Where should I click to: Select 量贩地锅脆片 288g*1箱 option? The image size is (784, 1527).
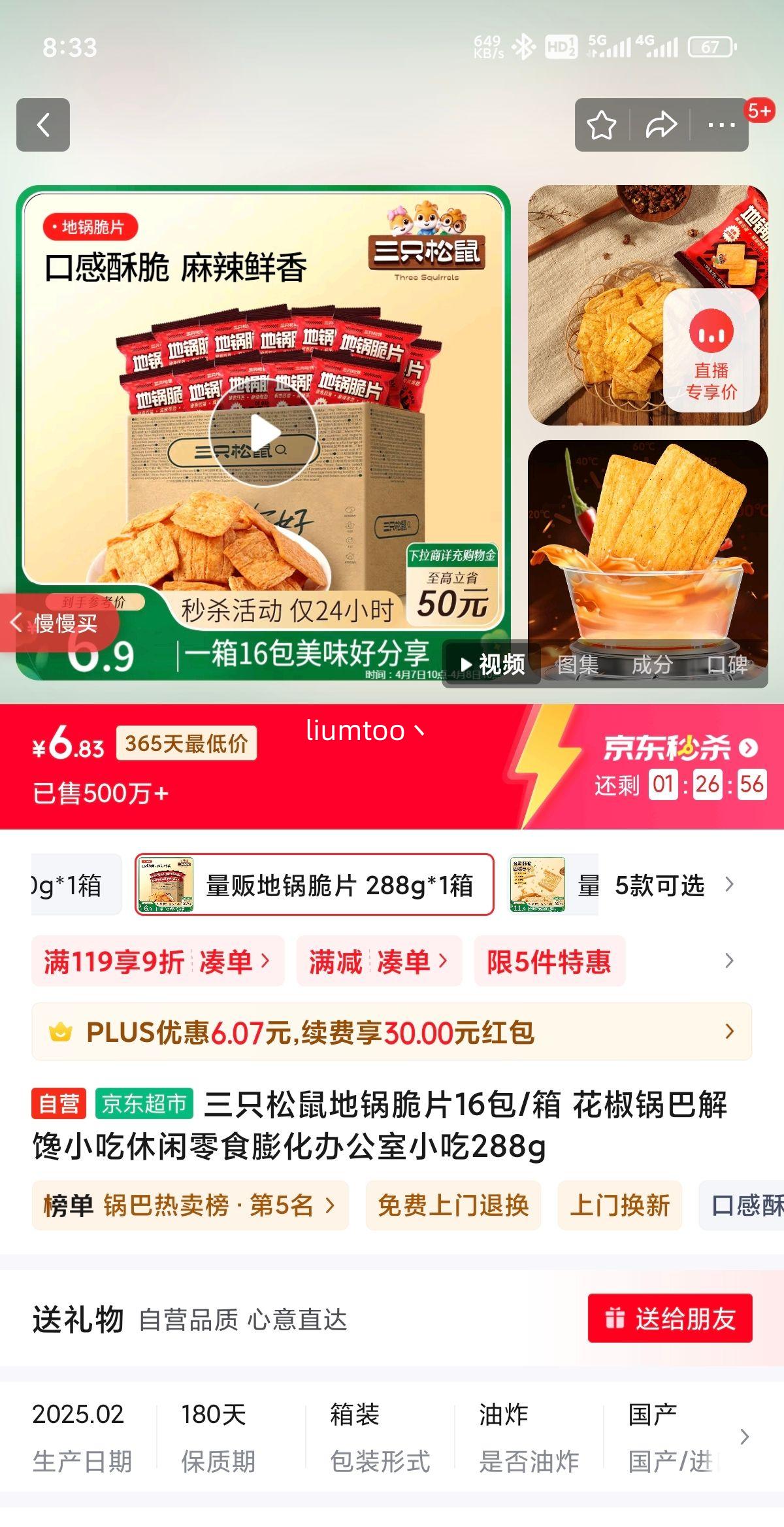[x=314, y=884]
